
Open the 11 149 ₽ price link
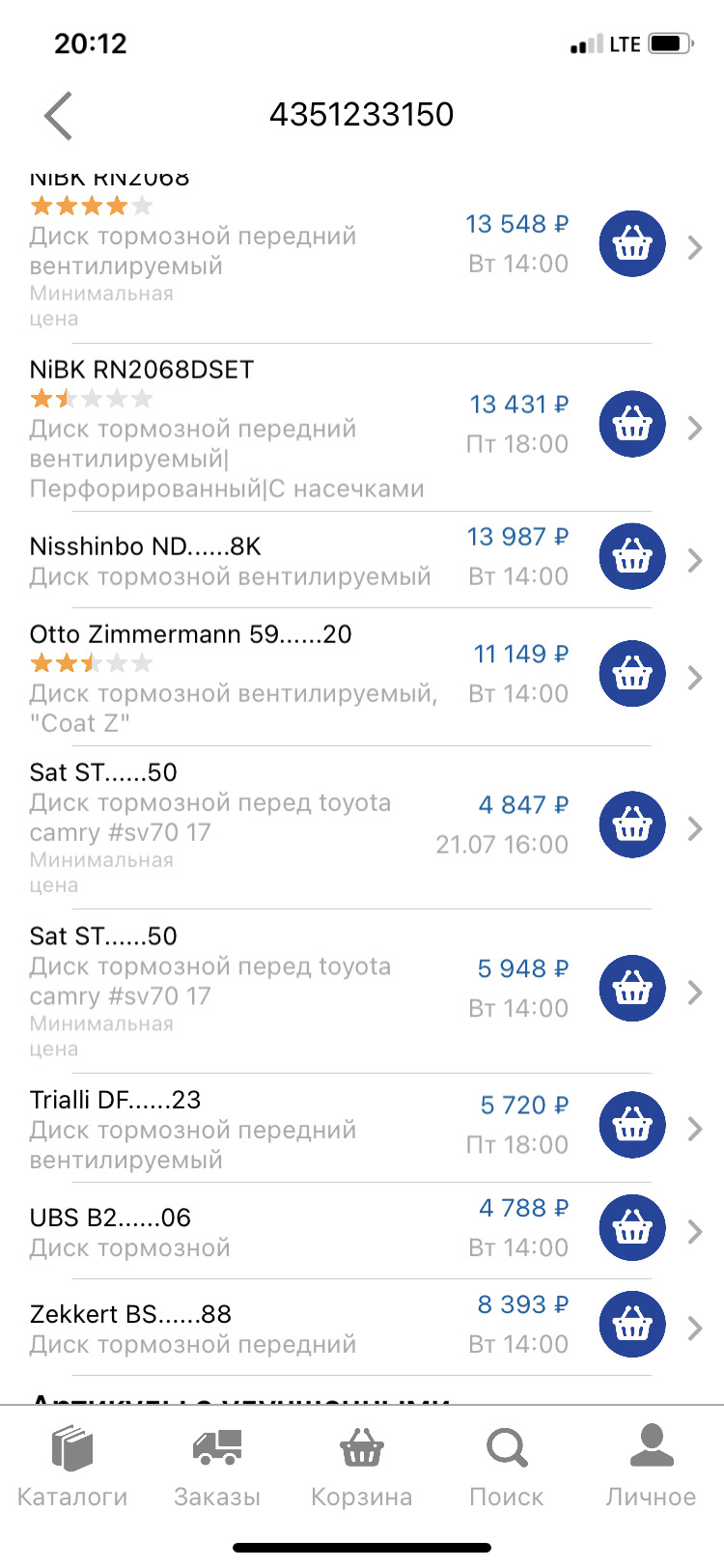[x=520, y=654]
